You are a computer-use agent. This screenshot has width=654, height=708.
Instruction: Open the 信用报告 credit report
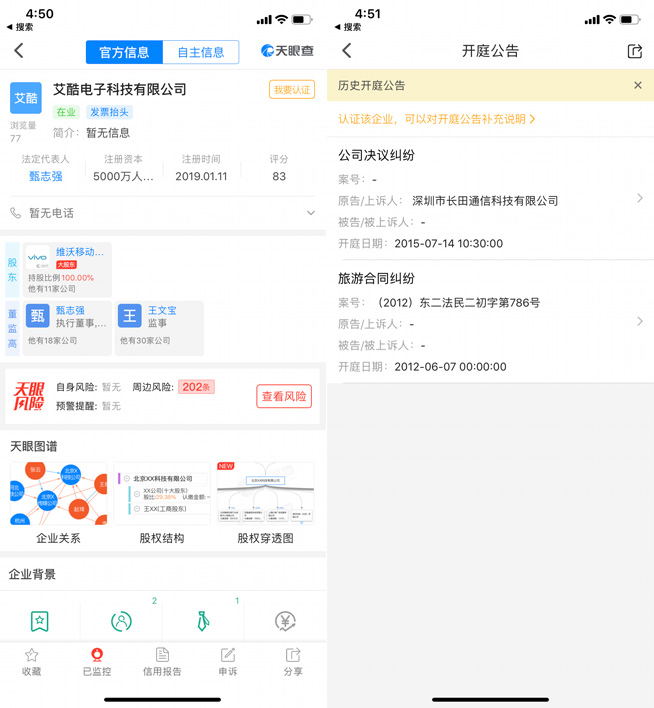pyautogui.click(x=162, y=661)
